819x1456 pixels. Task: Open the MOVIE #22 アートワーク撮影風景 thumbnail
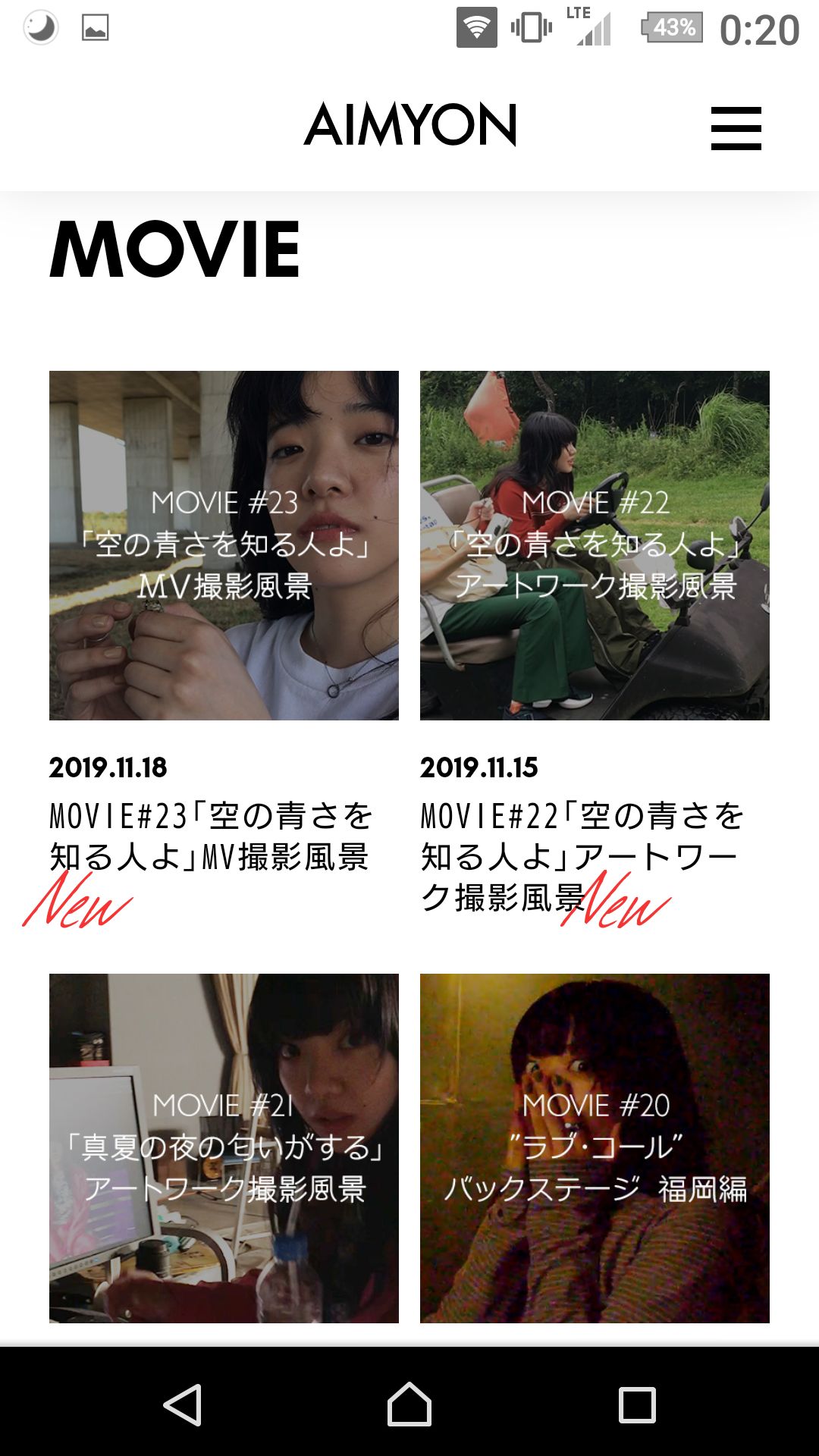[595, 545]
